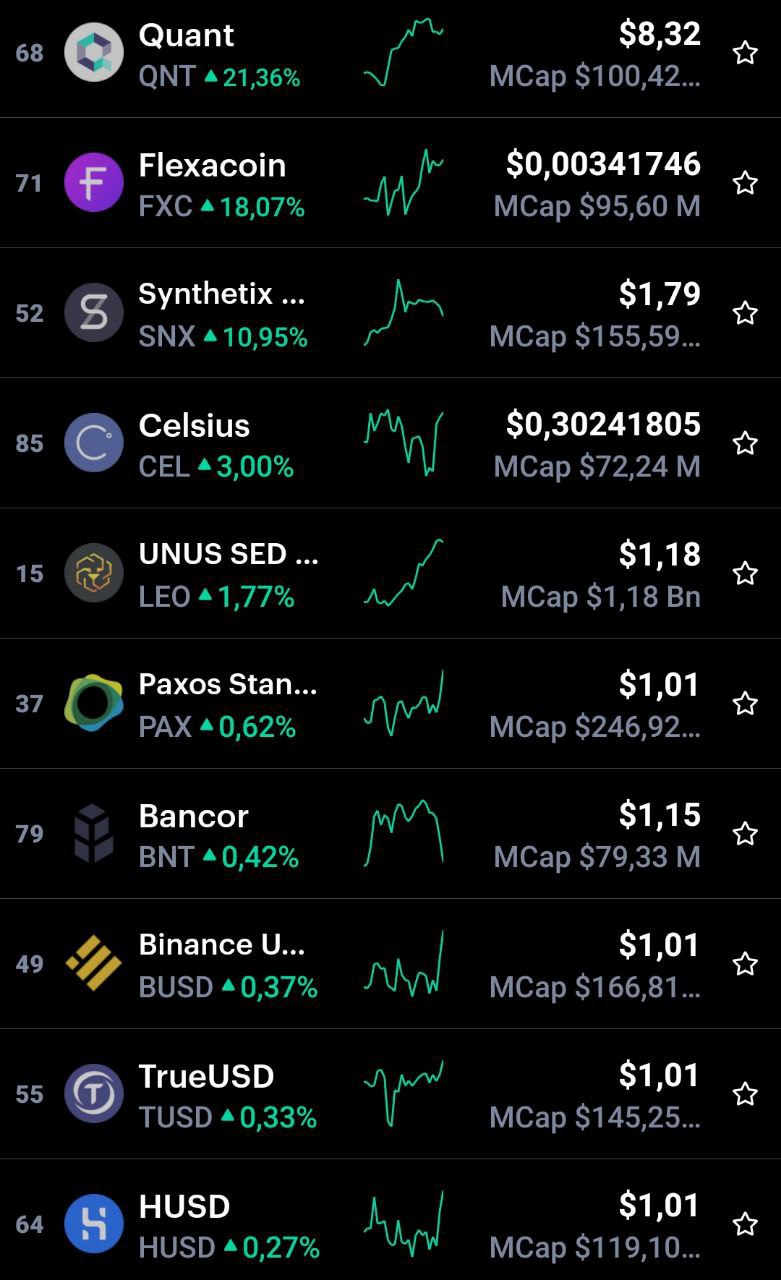Open the Bancor BNT coin page
Image resolution: width=781 pixels, height=1280 pixels.
(390, 834)
